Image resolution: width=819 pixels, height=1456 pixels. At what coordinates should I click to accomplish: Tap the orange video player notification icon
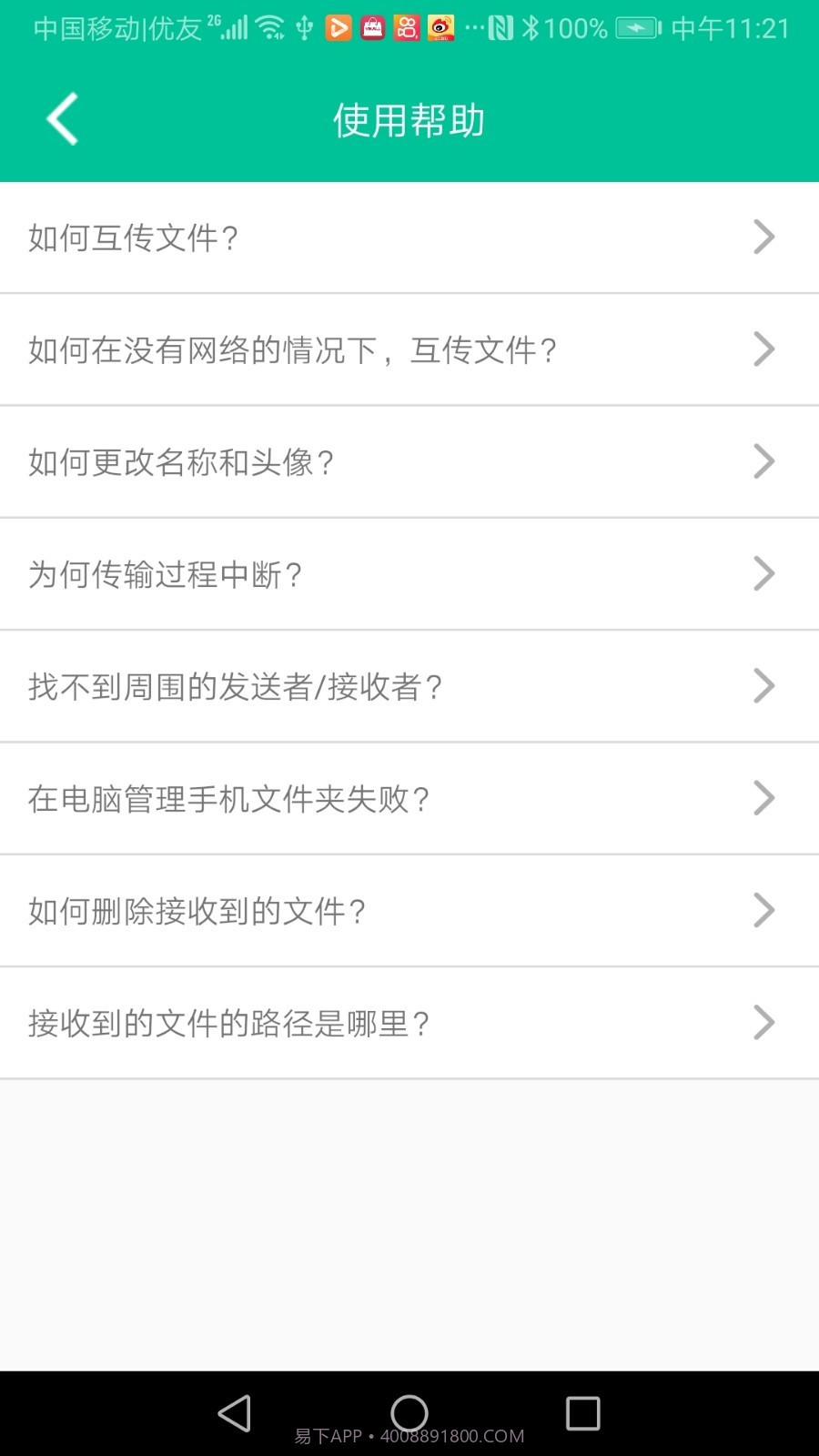coord(338,28)
